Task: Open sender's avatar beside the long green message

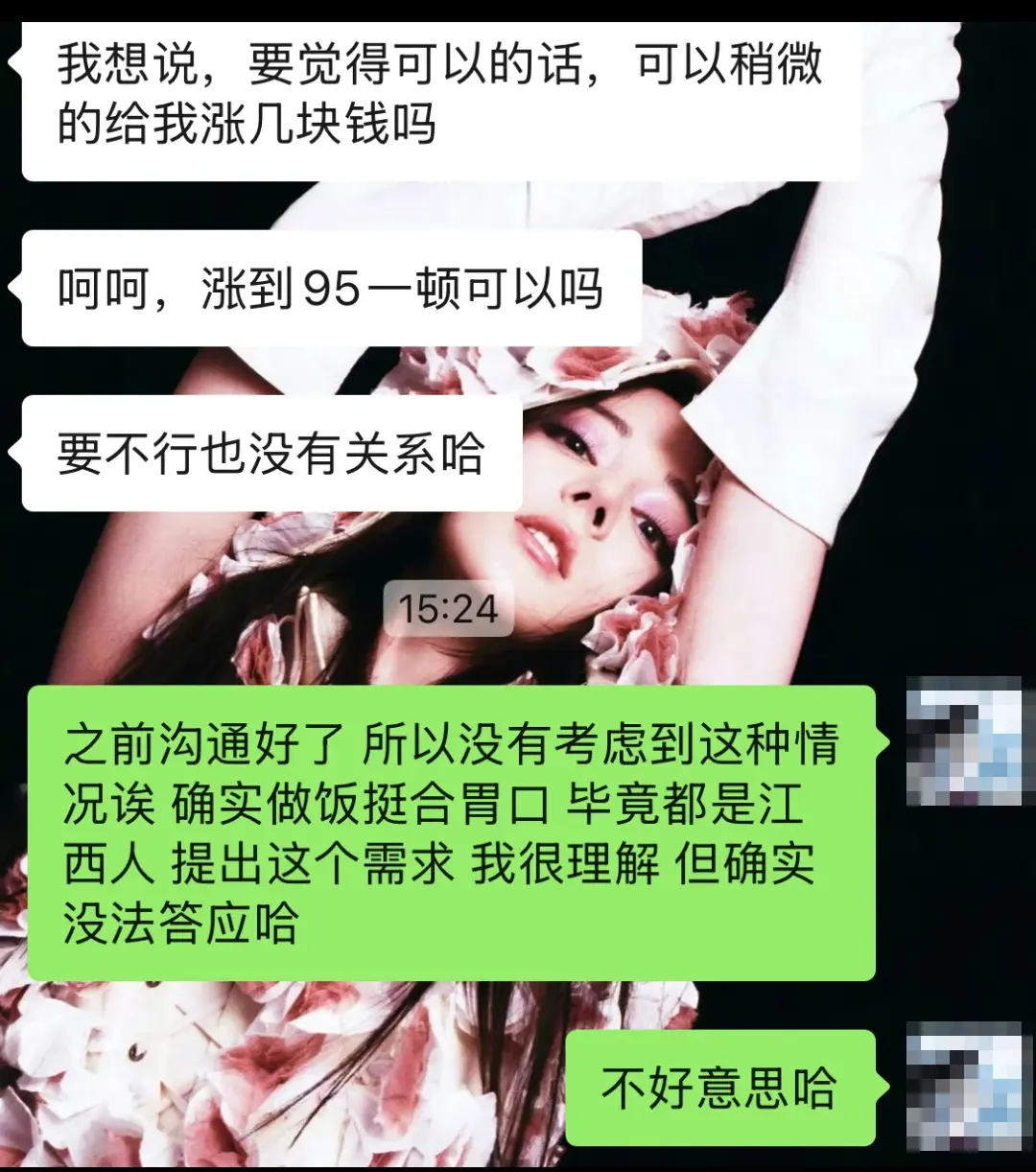Action: (965, 740)
